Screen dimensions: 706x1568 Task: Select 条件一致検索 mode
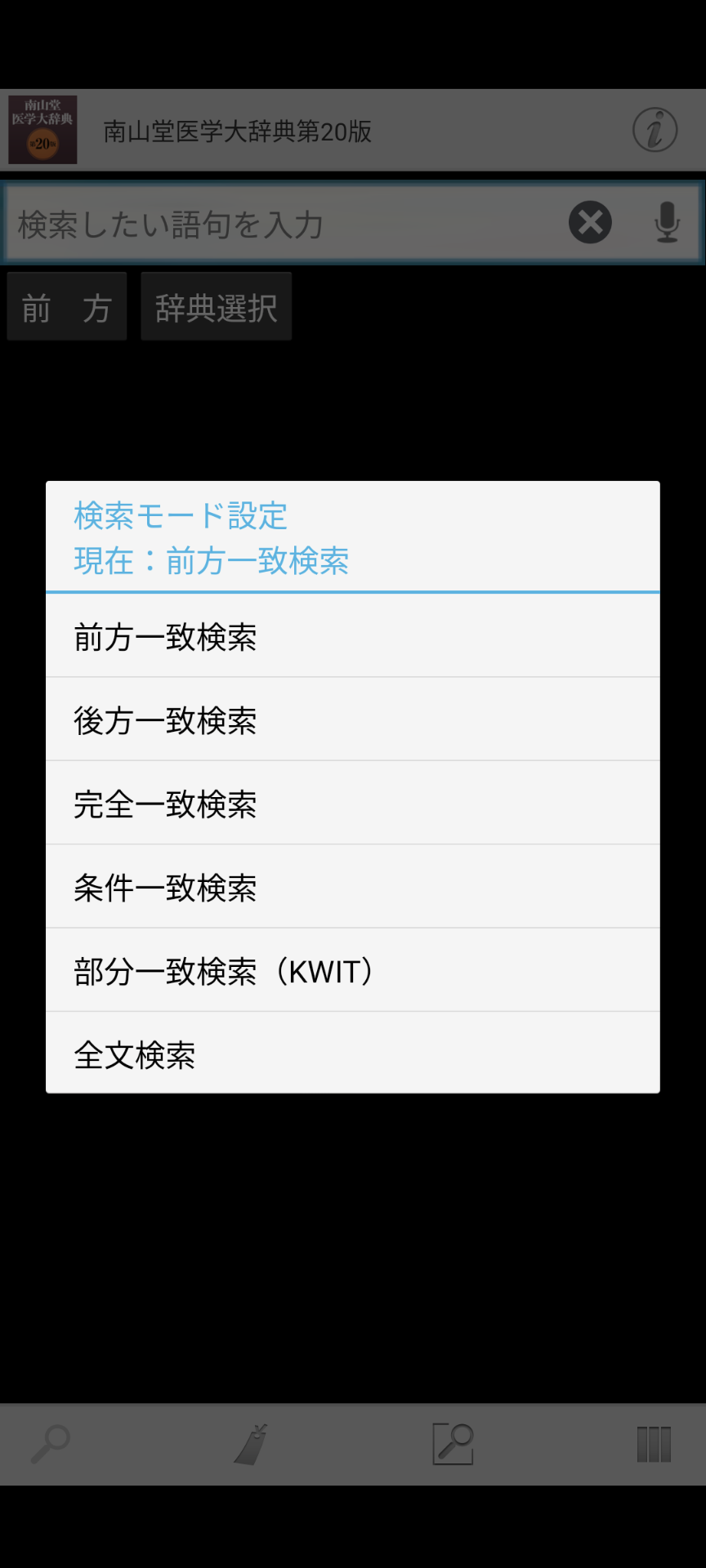point(353,887)
